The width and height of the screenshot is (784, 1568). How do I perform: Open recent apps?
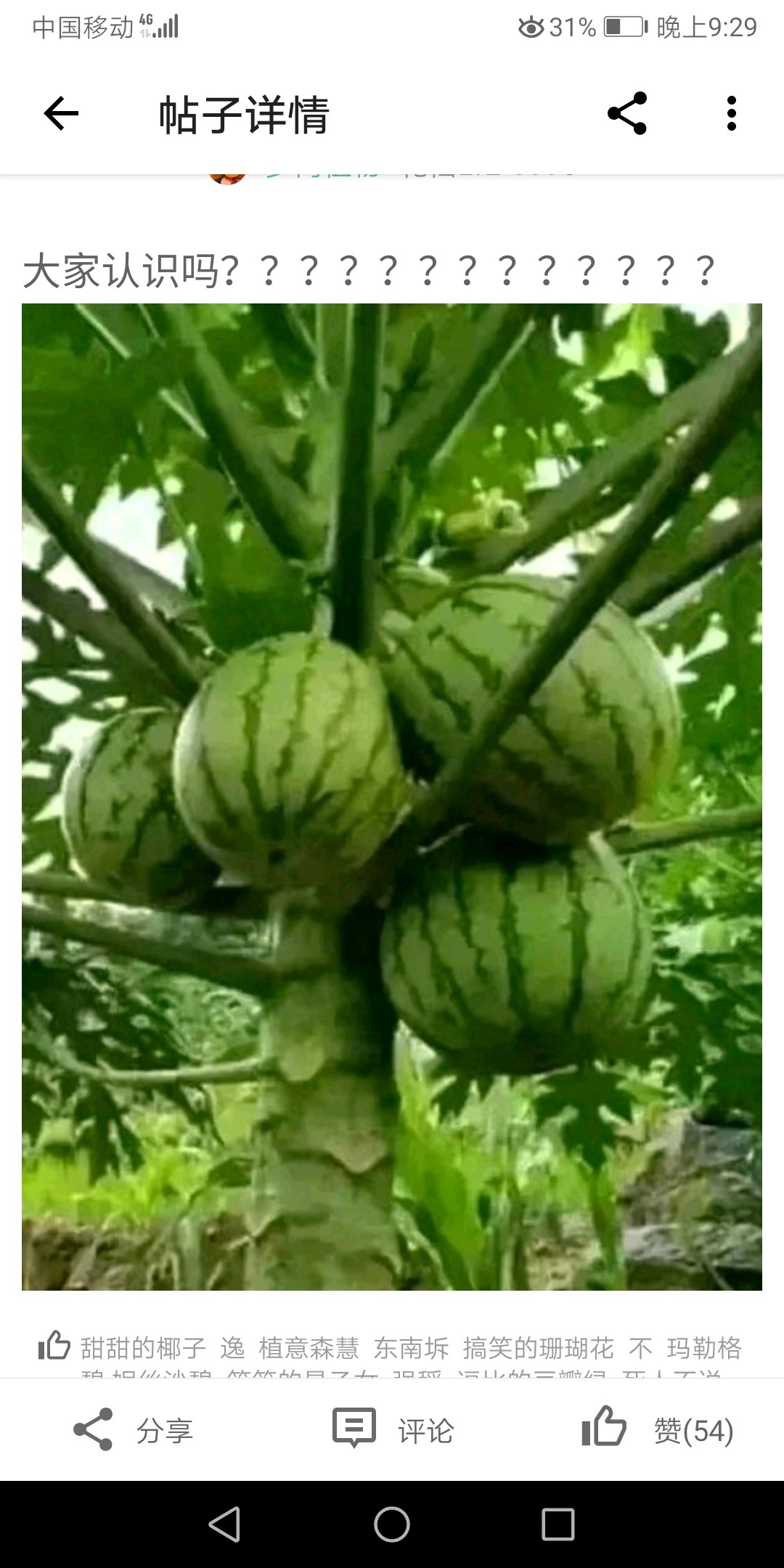[x=558, y=1524]
